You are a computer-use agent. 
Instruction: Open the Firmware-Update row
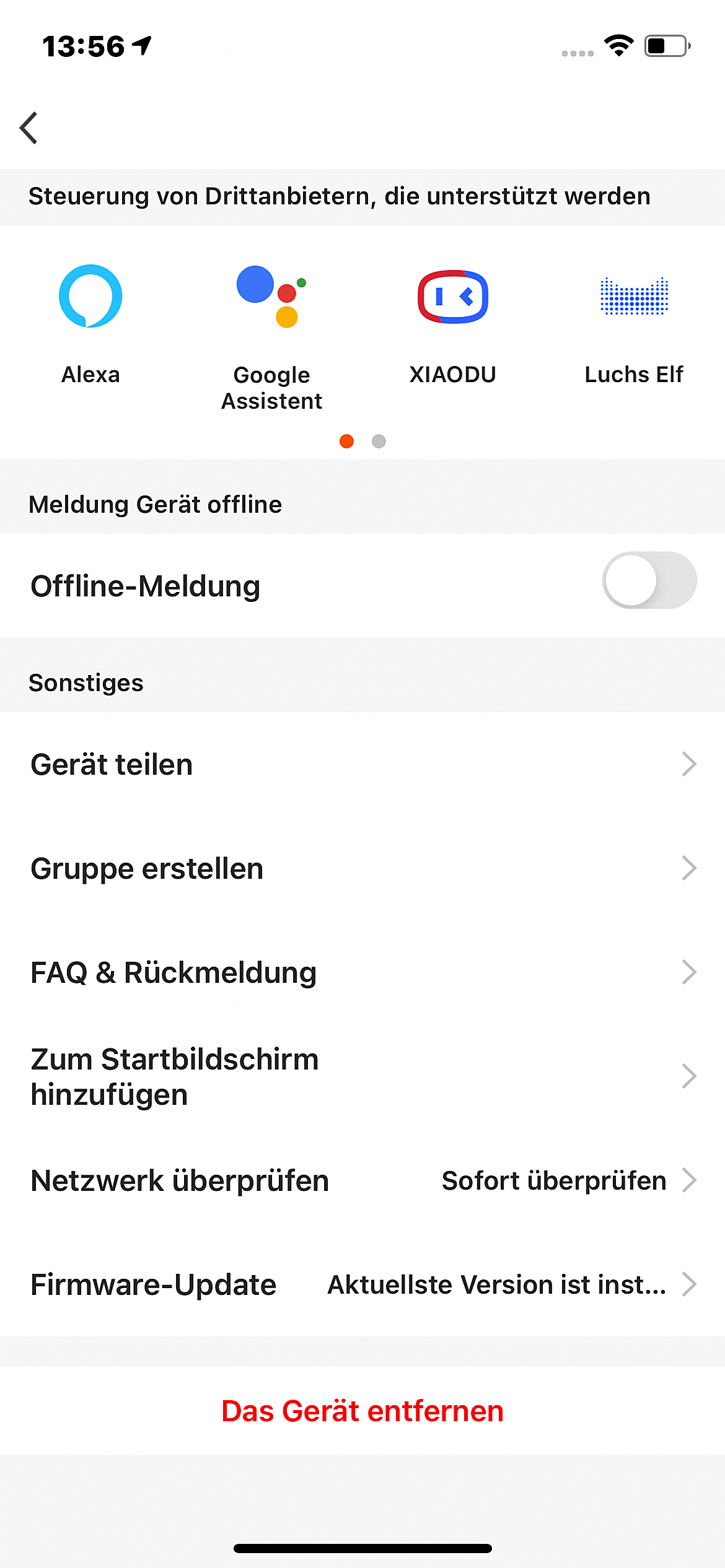(362, 1284)
